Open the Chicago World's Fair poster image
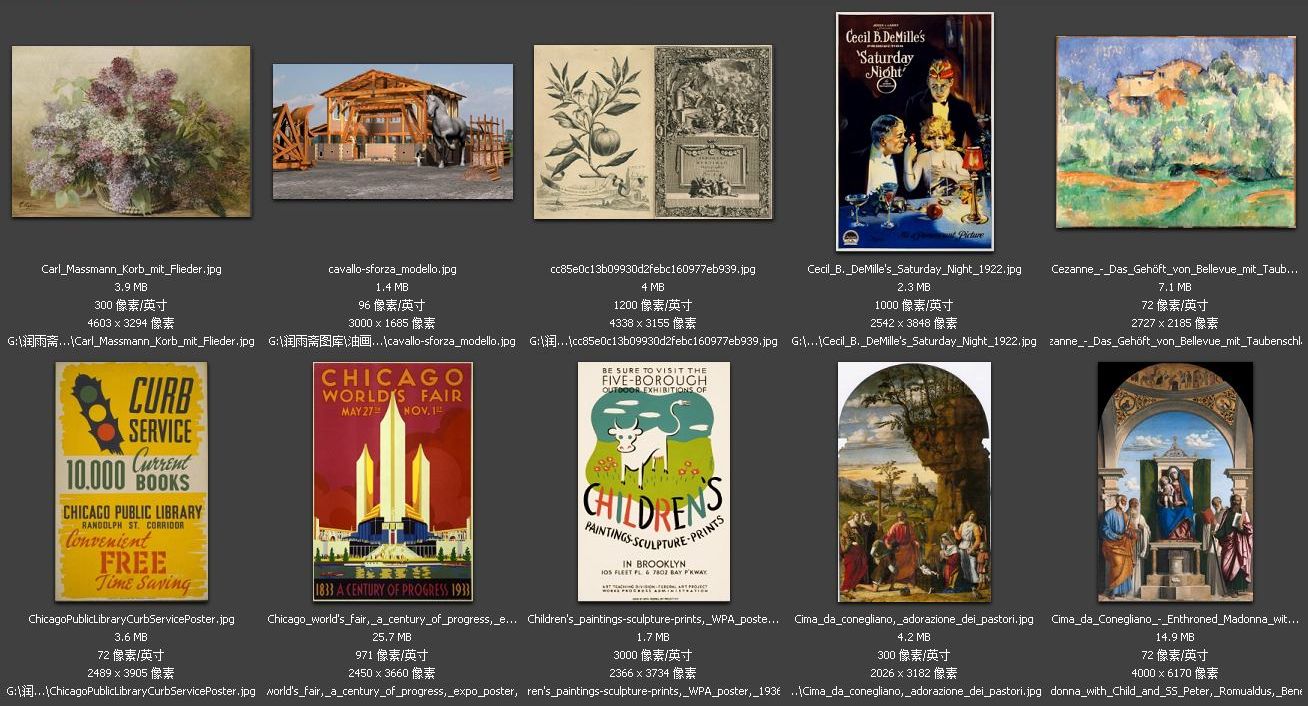The width and height of the screenshot is (1308, 706). [x=392, y=481]
